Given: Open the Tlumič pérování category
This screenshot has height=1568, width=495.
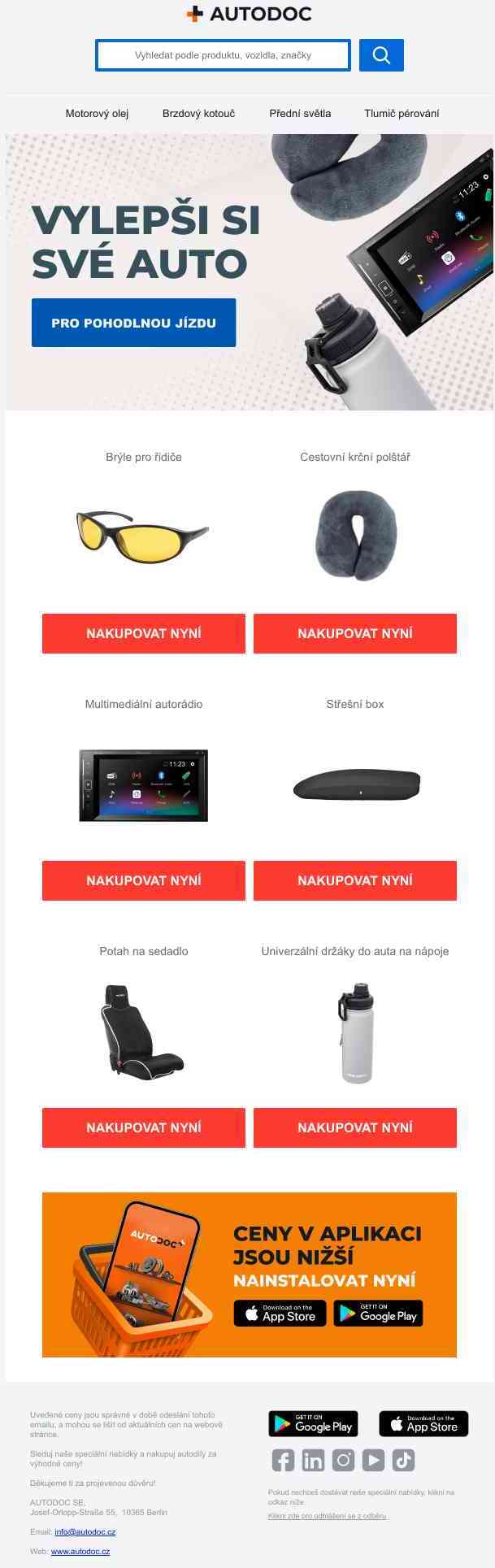Looking at the screenshot, I should [x=402, y=114].
